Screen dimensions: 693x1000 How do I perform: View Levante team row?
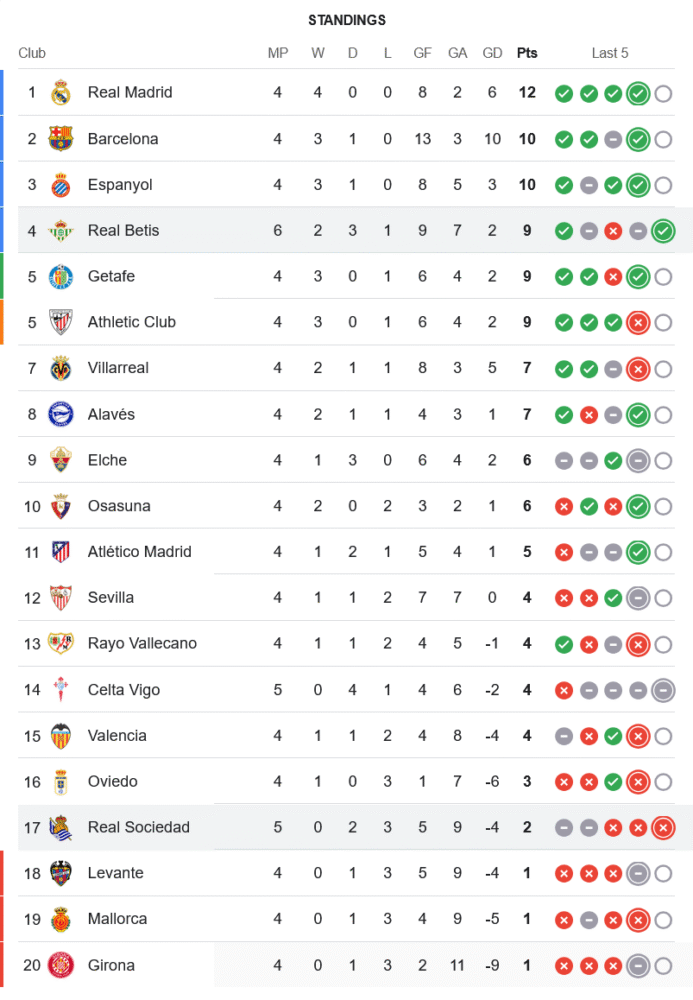point(115,875)
